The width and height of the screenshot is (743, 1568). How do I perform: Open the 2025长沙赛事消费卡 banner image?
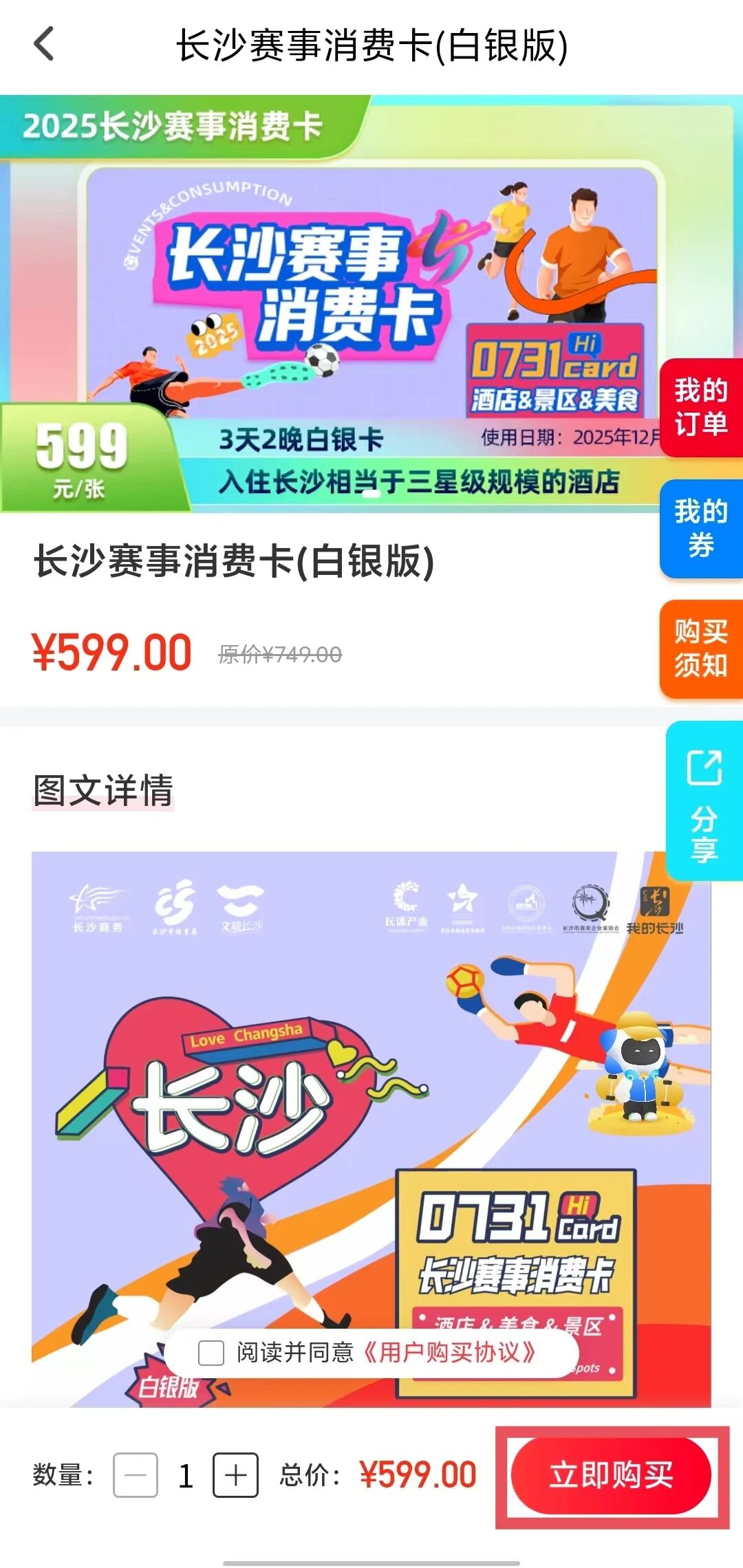click(x=330, y=303)
